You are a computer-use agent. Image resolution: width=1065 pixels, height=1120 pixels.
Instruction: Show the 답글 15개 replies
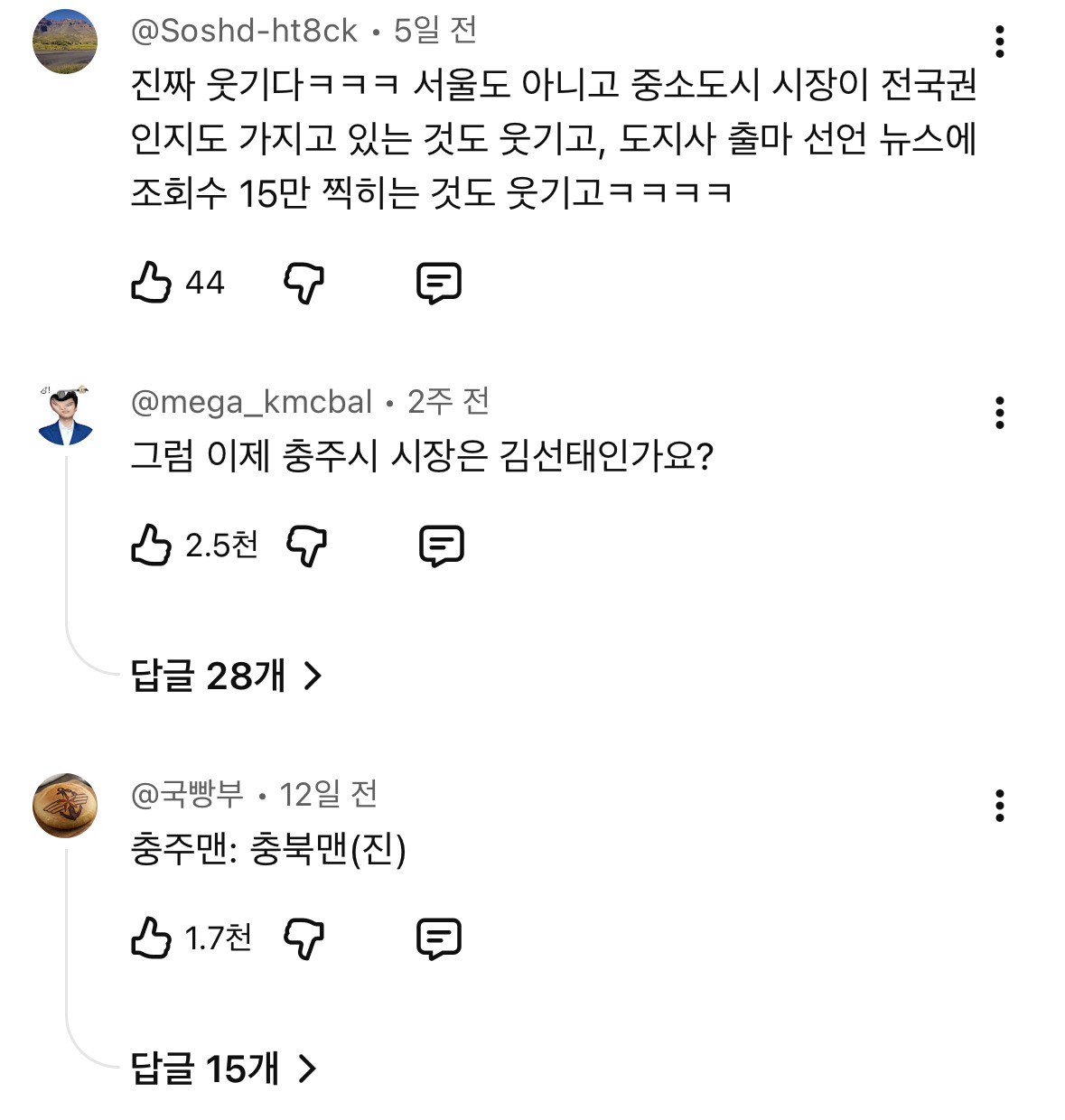click(x=224, y=1069)
